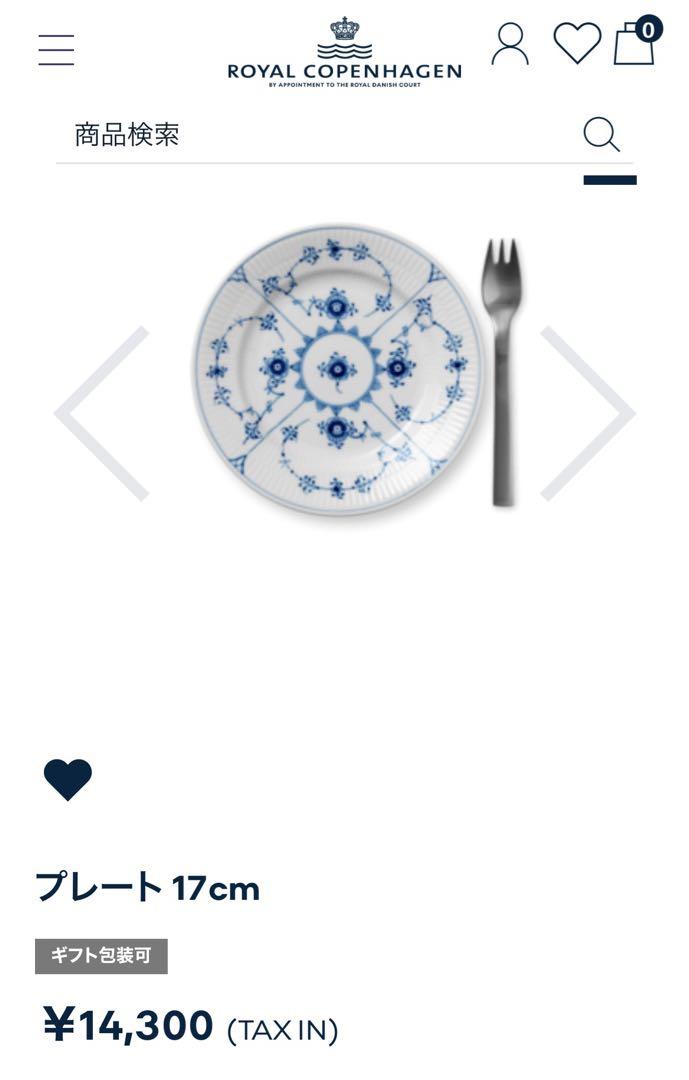Tap the 商品検索 search field
689x1080 pixels.
pyautogui.click(x=310, y=135)
